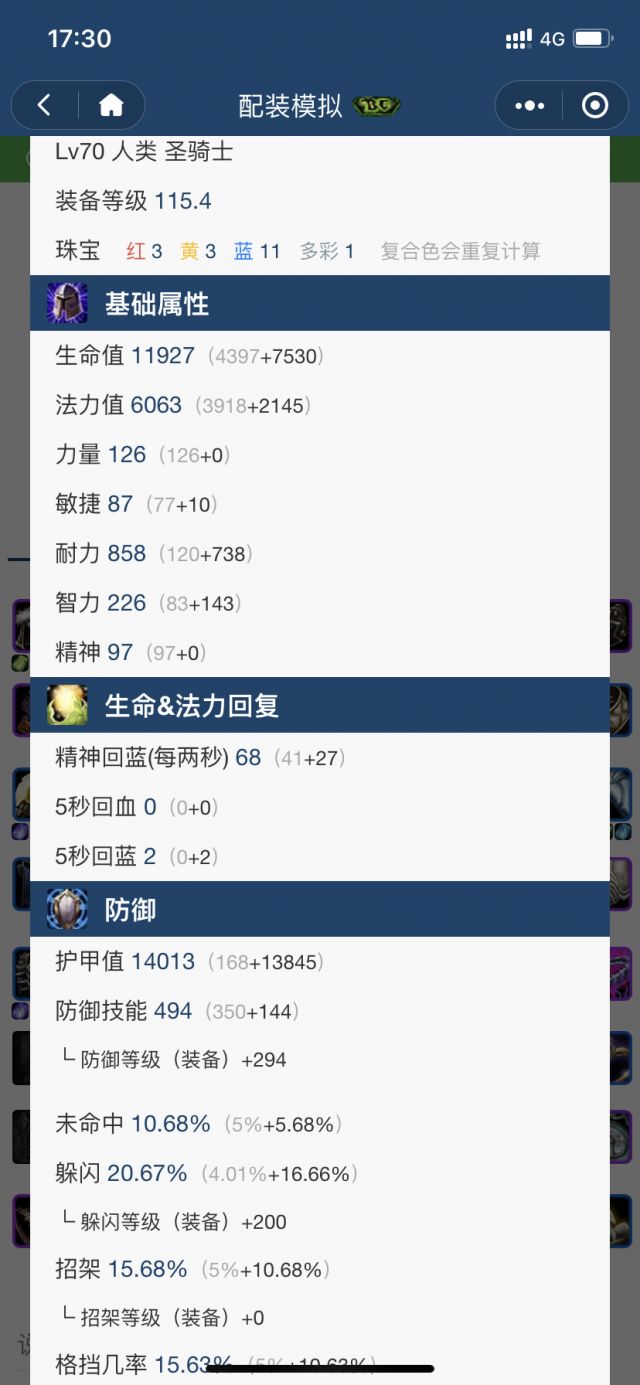Go back using the arrow icon

click(44, 105)
